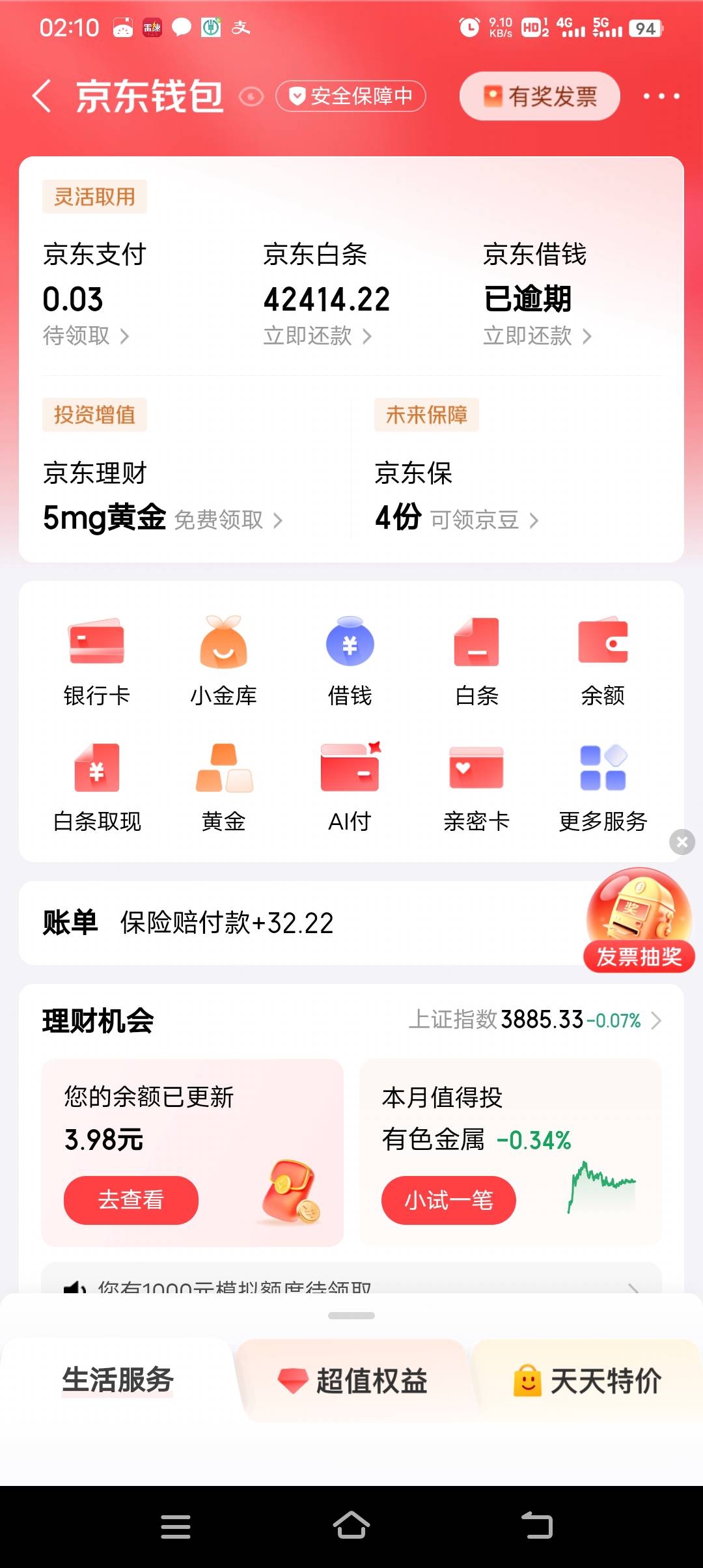The height and width of the screenshot is (1568, 703).
Task: Tap the 小试一笔 button
Action: (448, 1199)
